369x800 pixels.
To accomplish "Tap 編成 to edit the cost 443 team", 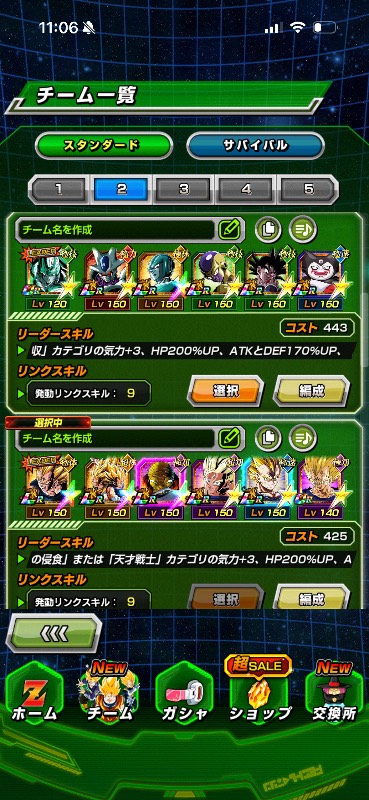I will point(311,391).
